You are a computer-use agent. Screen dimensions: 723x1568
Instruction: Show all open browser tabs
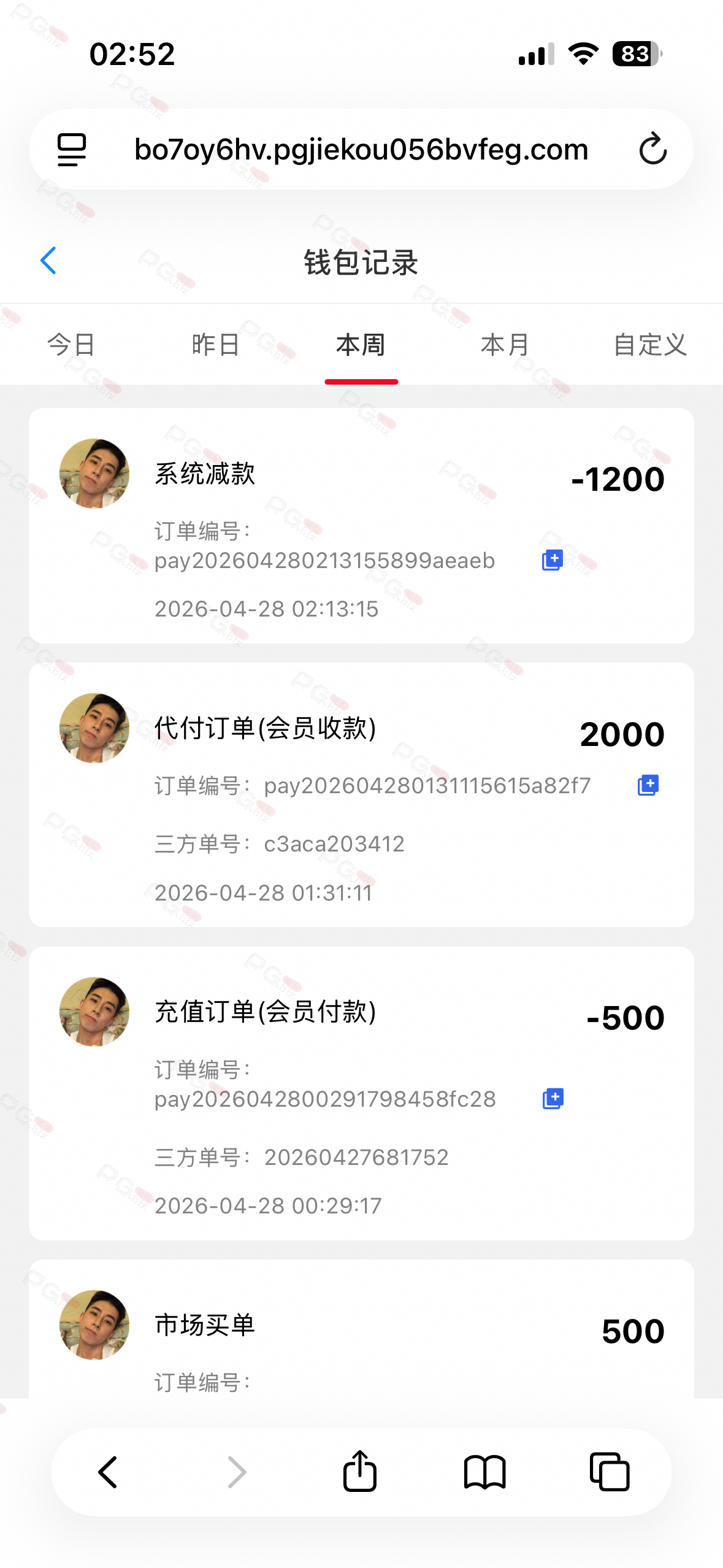point(610,1472)
